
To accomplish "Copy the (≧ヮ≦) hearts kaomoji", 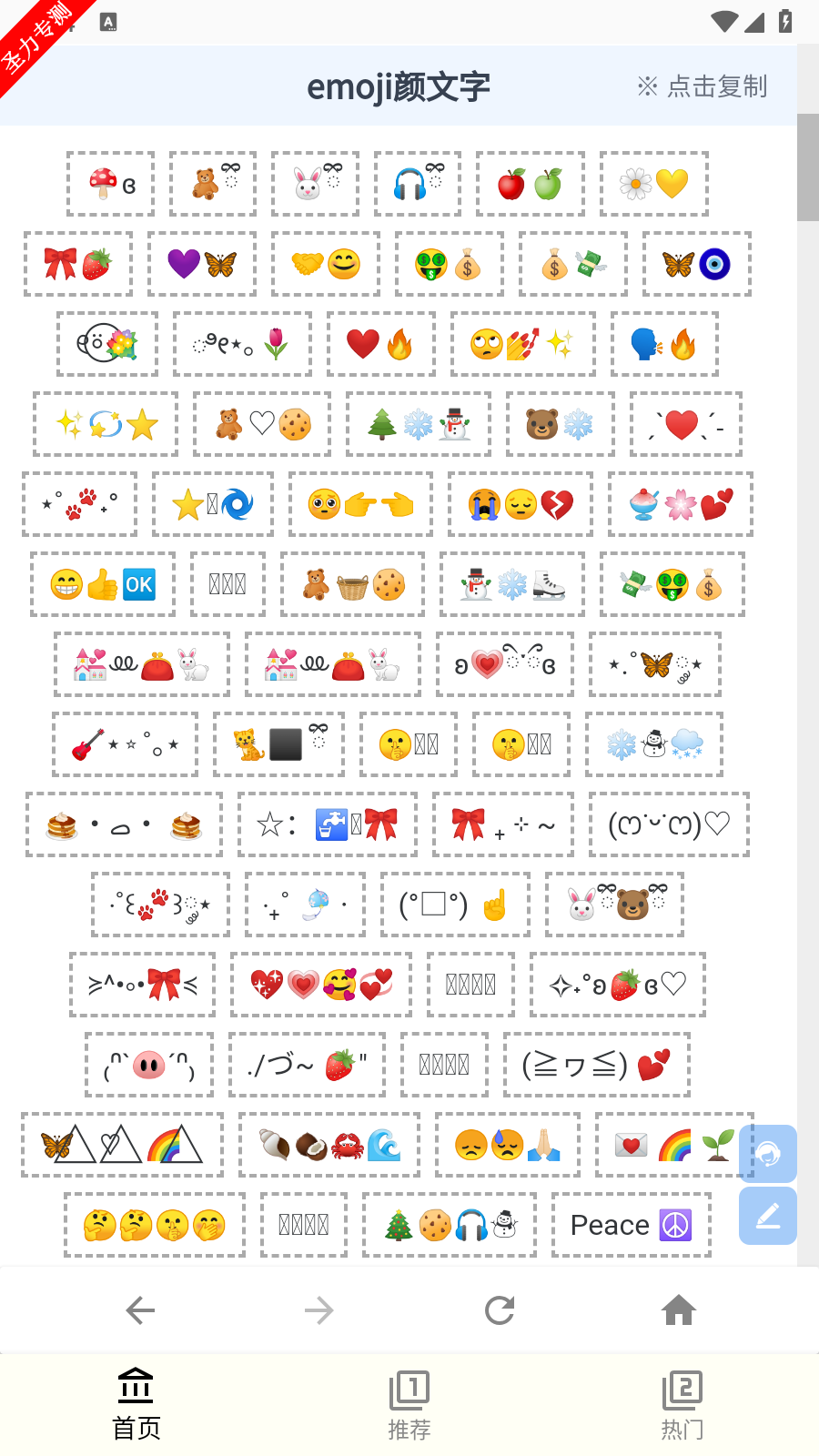I will pos(597,1065).
